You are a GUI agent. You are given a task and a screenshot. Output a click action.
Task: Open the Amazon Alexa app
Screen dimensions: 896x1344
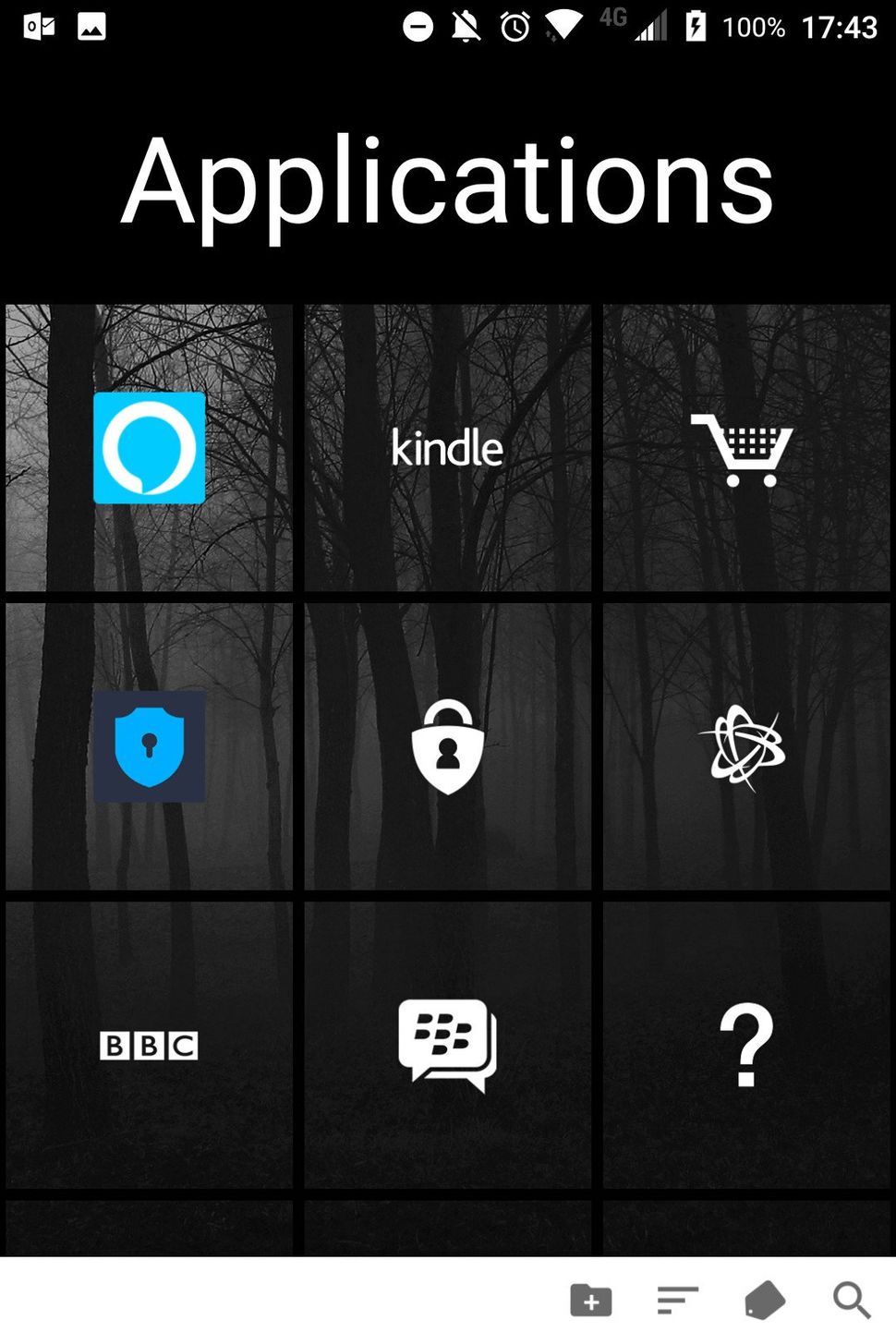point(148,448)
